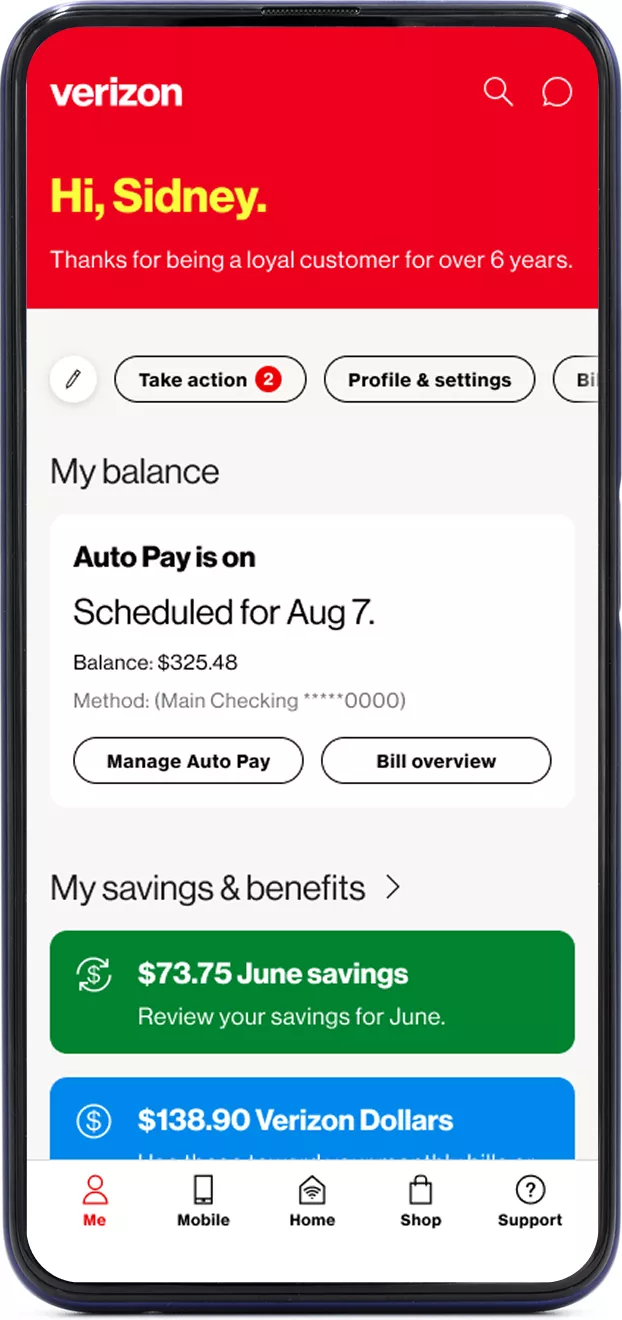The width and height of the screenshot is (622, 1320).
Task: Open the Bill overview button
Action: 436,761
